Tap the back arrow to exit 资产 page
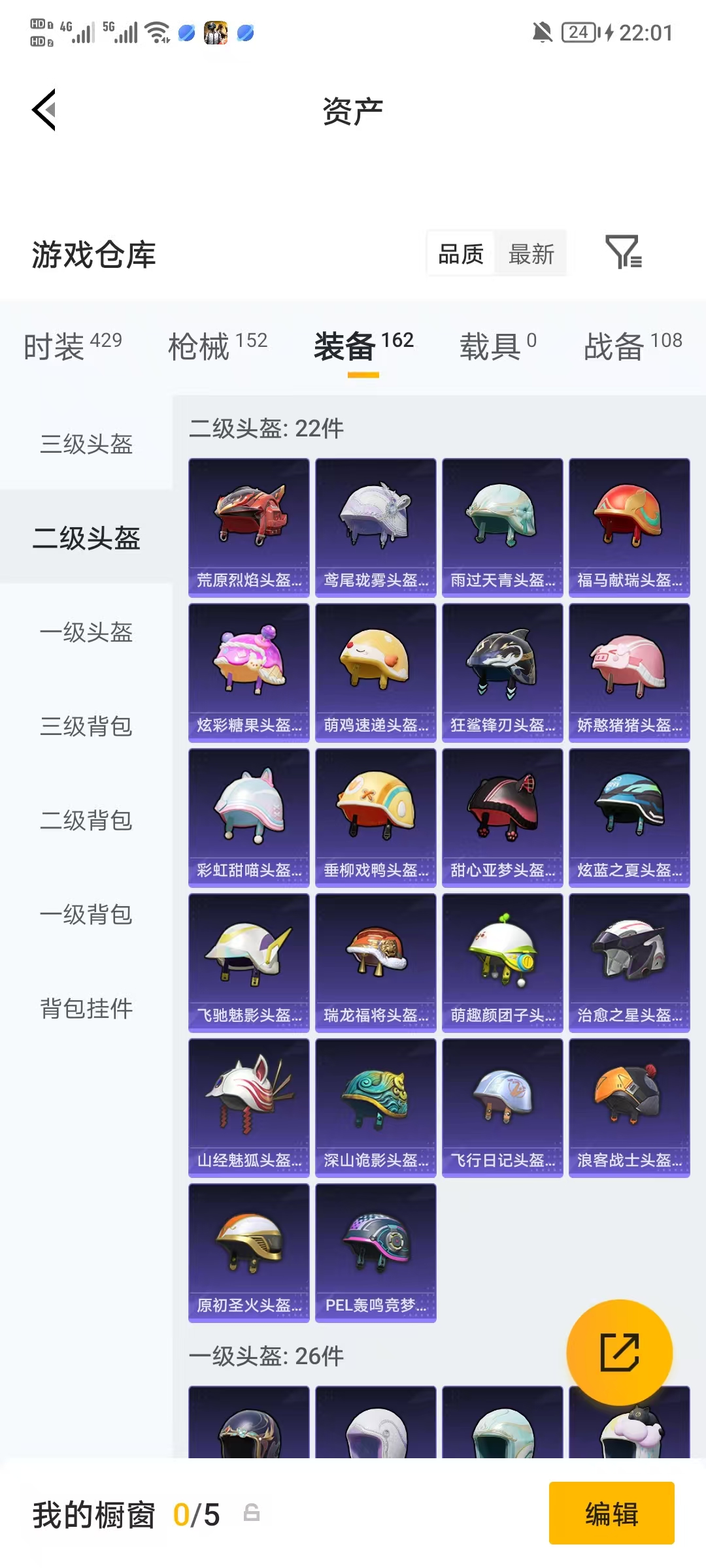The image size is (706, 1568). tap(43, 109)
